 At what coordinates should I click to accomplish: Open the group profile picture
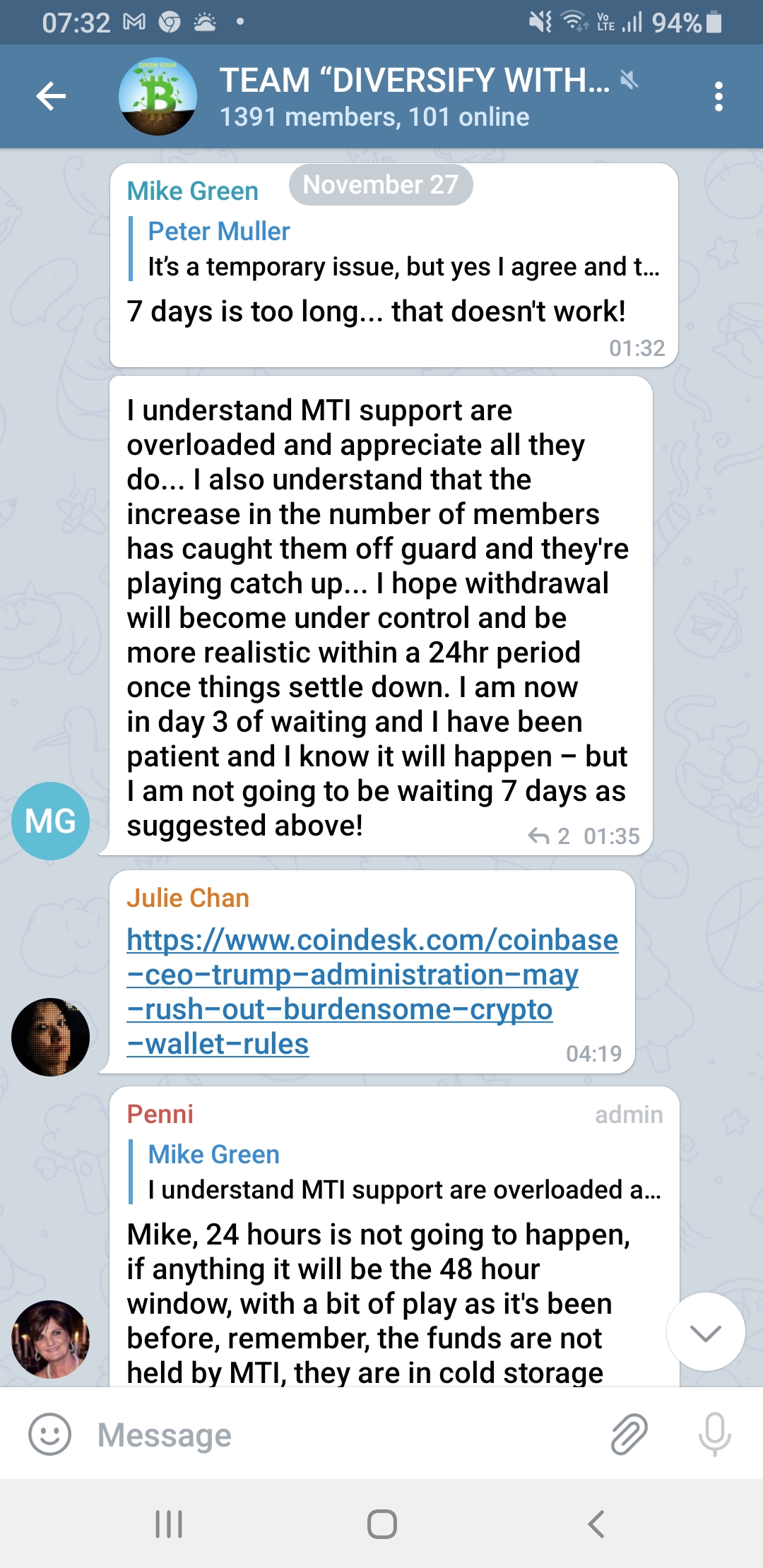point(158,97)
